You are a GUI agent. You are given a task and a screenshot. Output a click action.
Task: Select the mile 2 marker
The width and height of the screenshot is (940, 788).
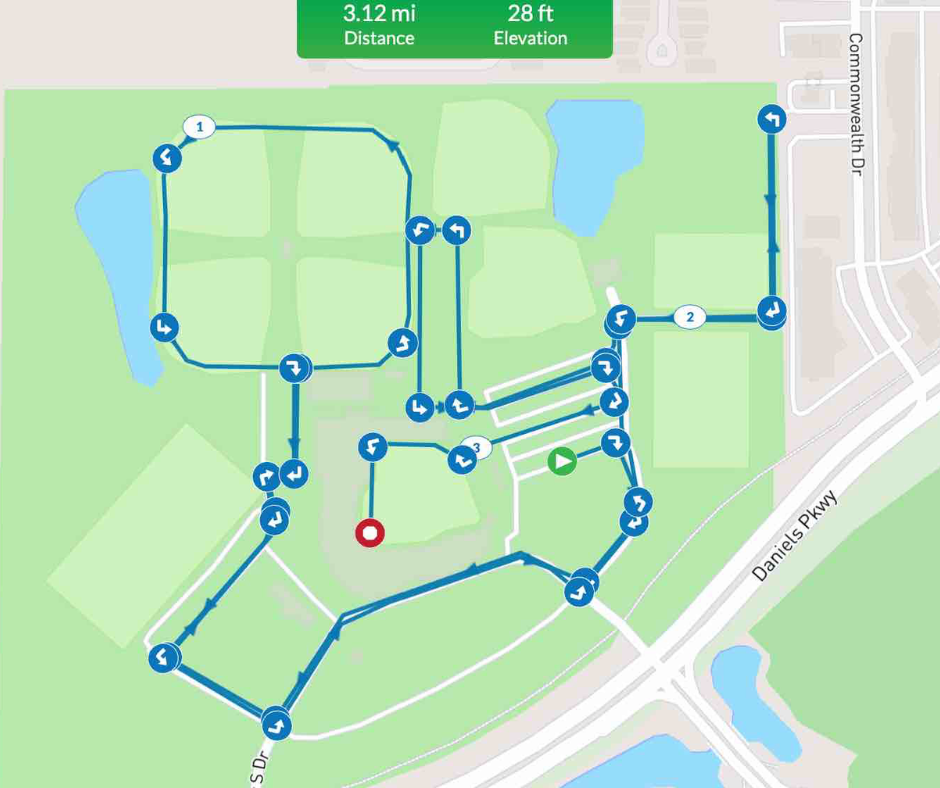tap(689, 318)
